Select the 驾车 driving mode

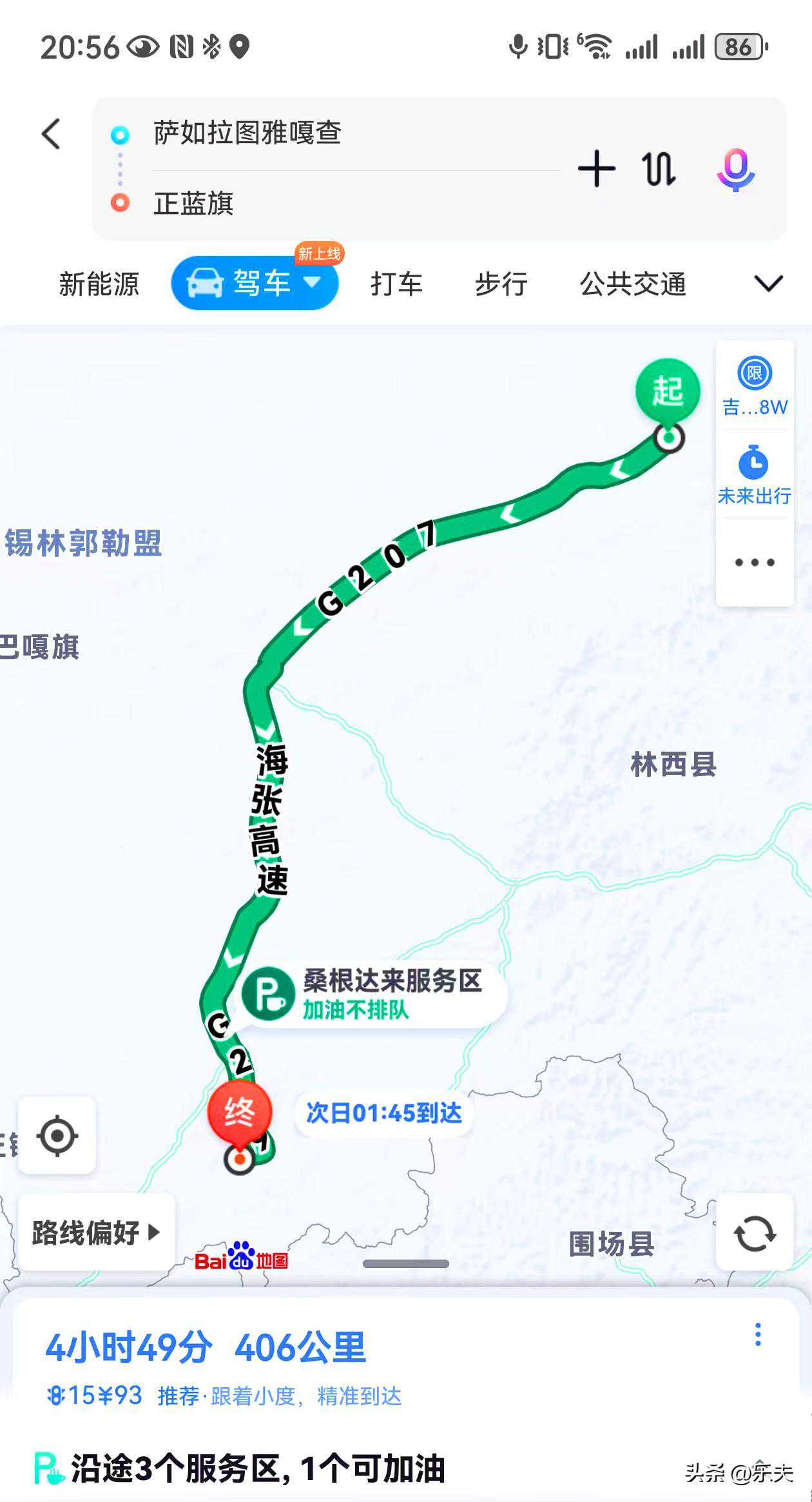pos(255,283)
